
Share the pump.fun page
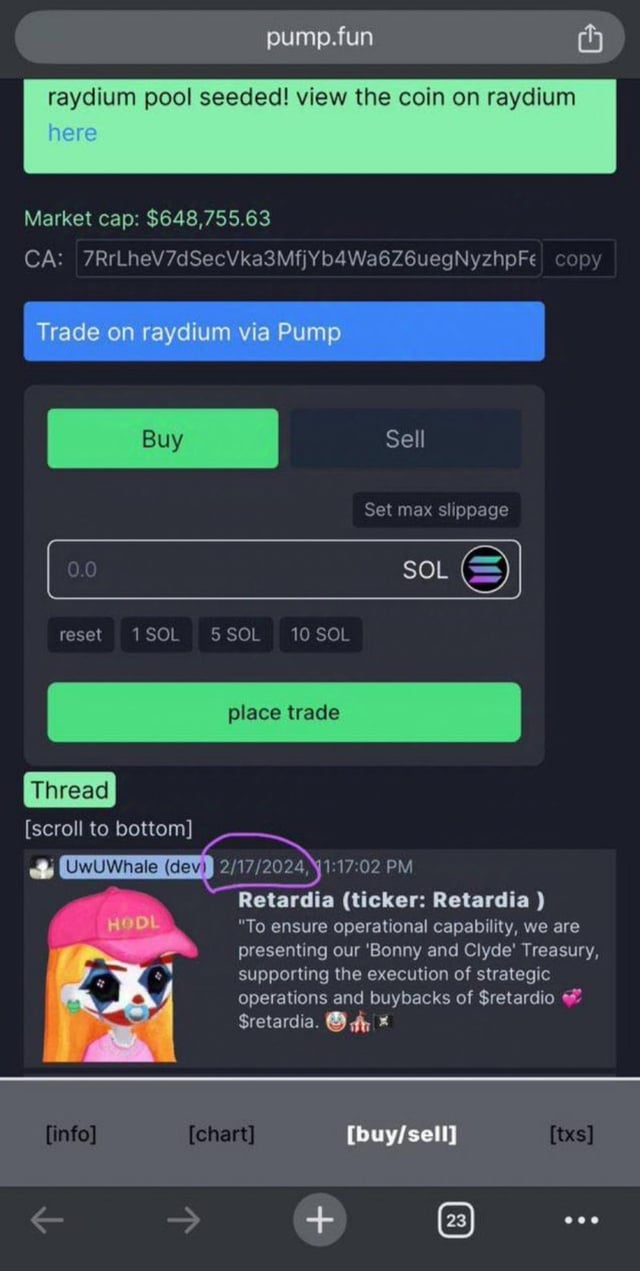(590, 39)
